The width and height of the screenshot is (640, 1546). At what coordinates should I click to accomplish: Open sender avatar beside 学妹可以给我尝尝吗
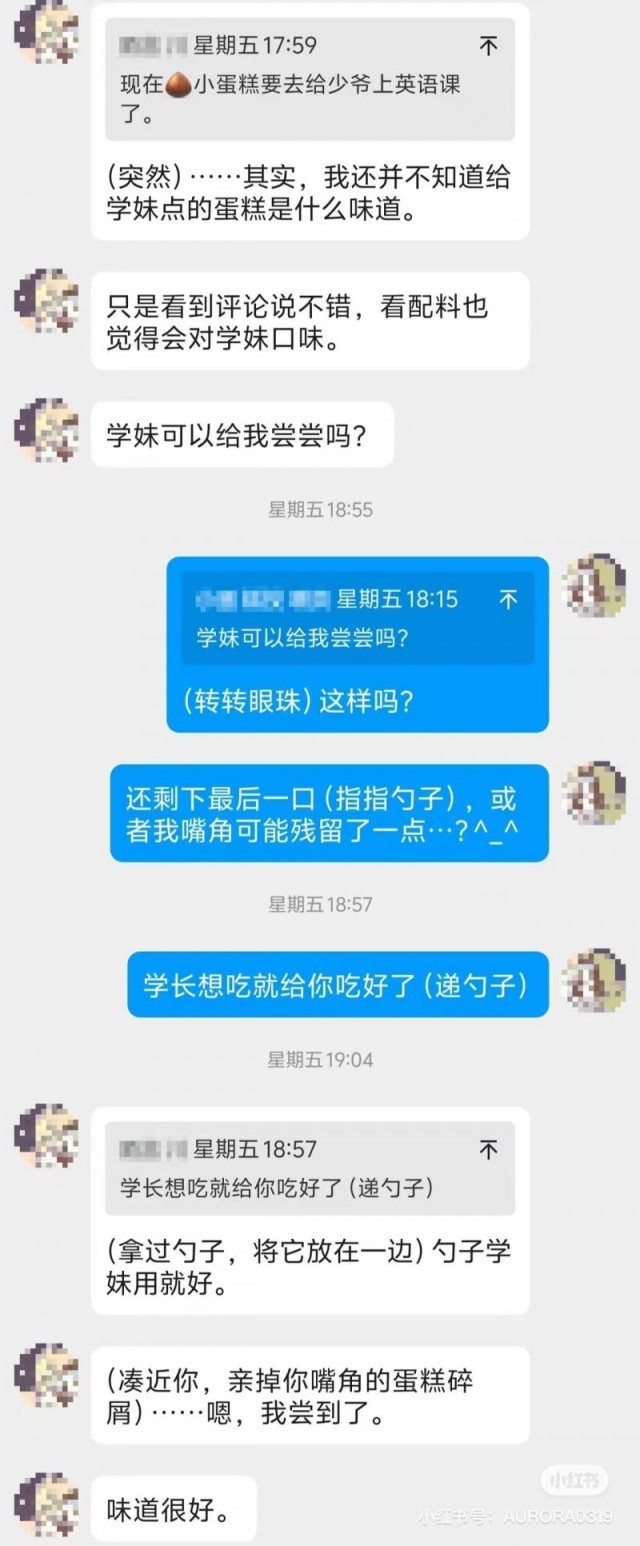click(47, 430)
